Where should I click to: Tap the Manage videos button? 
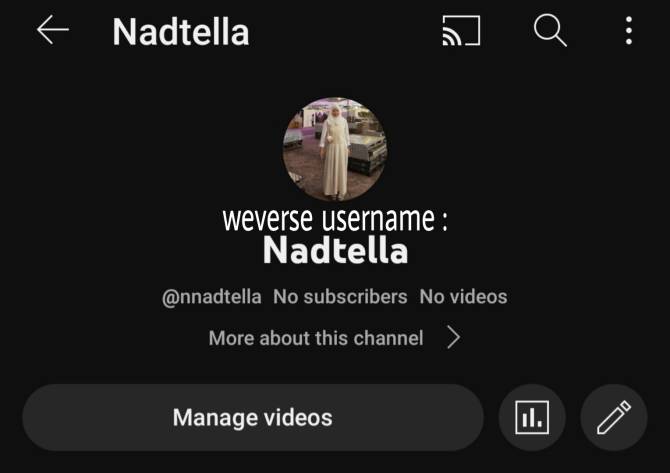click(x=252, y=417)
